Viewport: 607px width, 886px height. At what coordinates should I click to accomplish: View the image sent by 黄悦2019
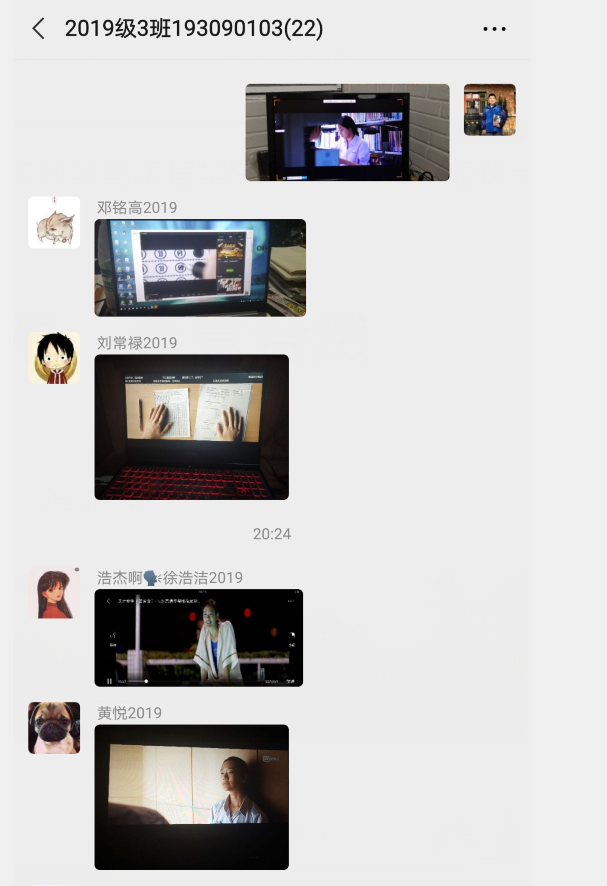191,797
